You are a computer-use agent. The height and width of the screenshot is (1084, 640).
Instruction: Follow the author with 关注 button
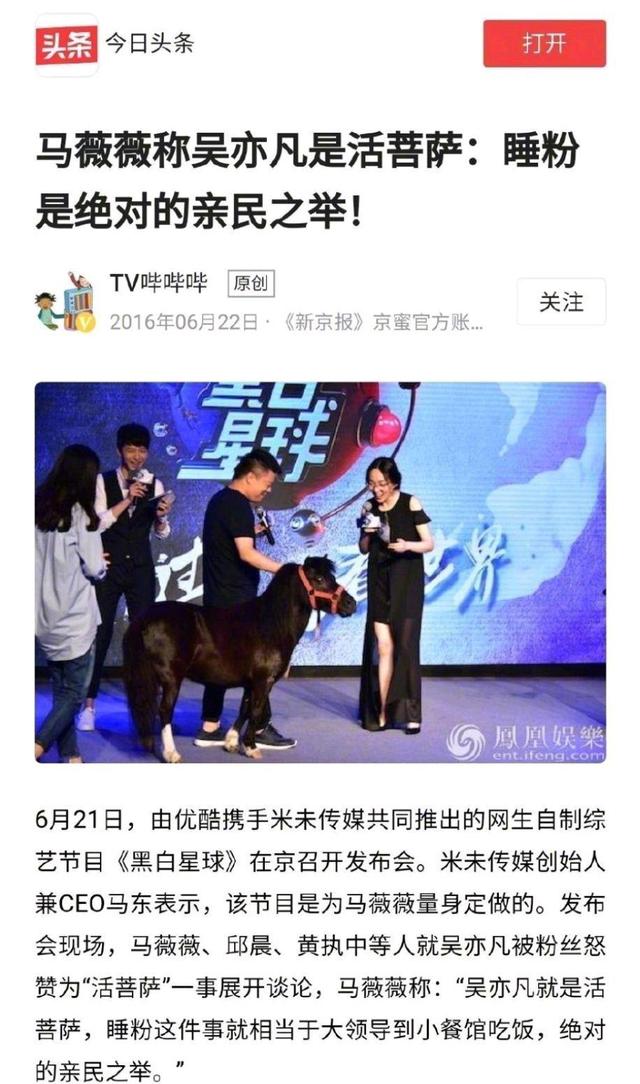pos(561,302)
